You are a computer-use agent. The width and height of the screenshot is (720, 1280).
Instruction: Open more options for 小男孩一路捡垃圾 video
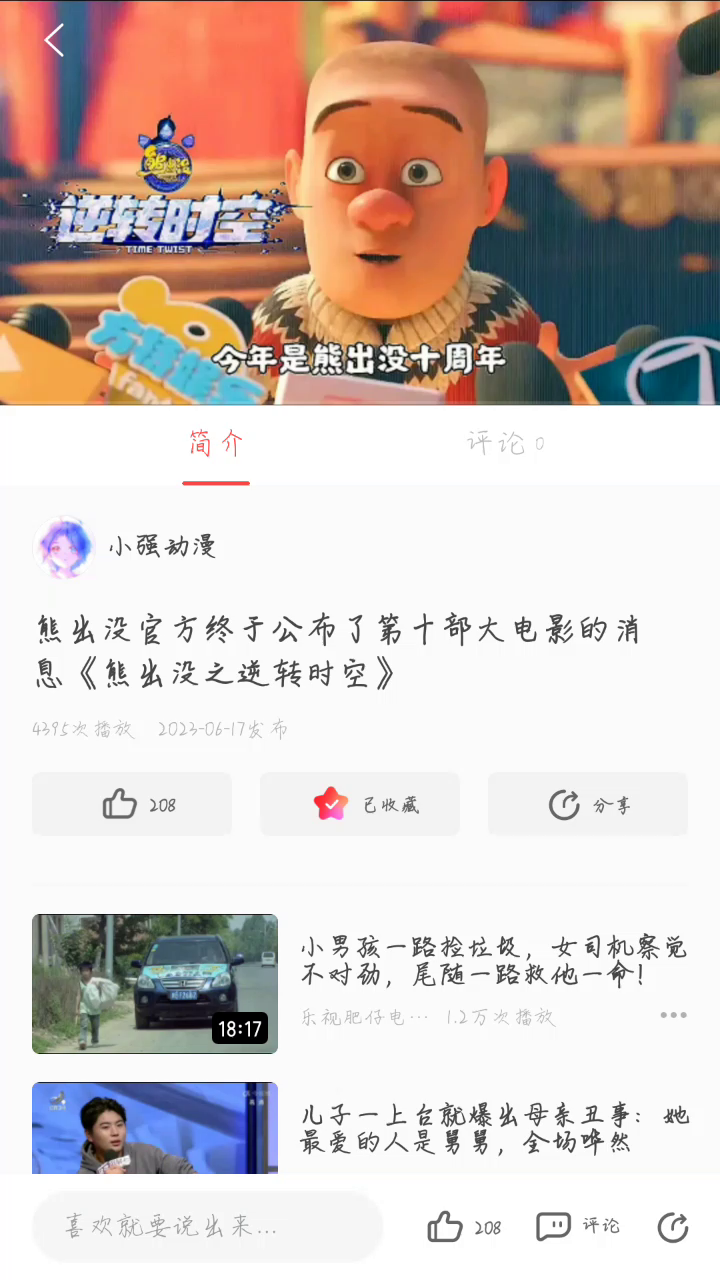click(673, 1016)
